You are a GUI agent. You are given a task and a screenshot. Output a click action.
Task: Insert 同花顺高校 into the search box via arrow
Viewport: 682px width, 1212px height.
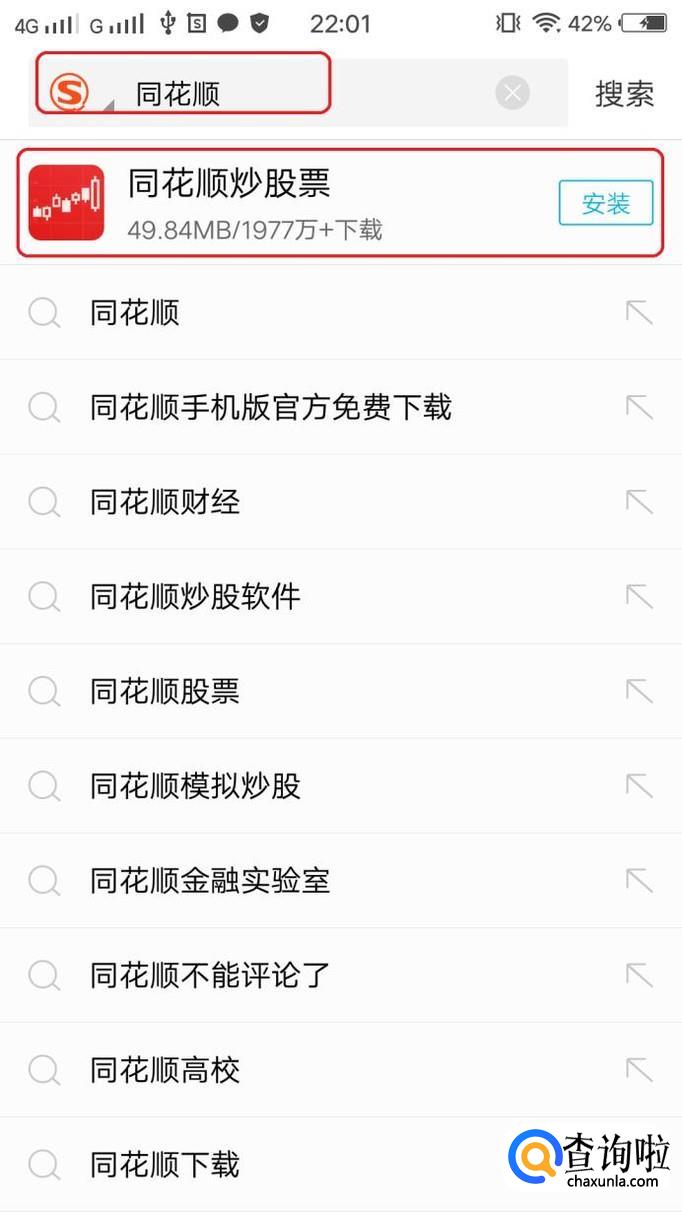click(x=639, y=1070)
